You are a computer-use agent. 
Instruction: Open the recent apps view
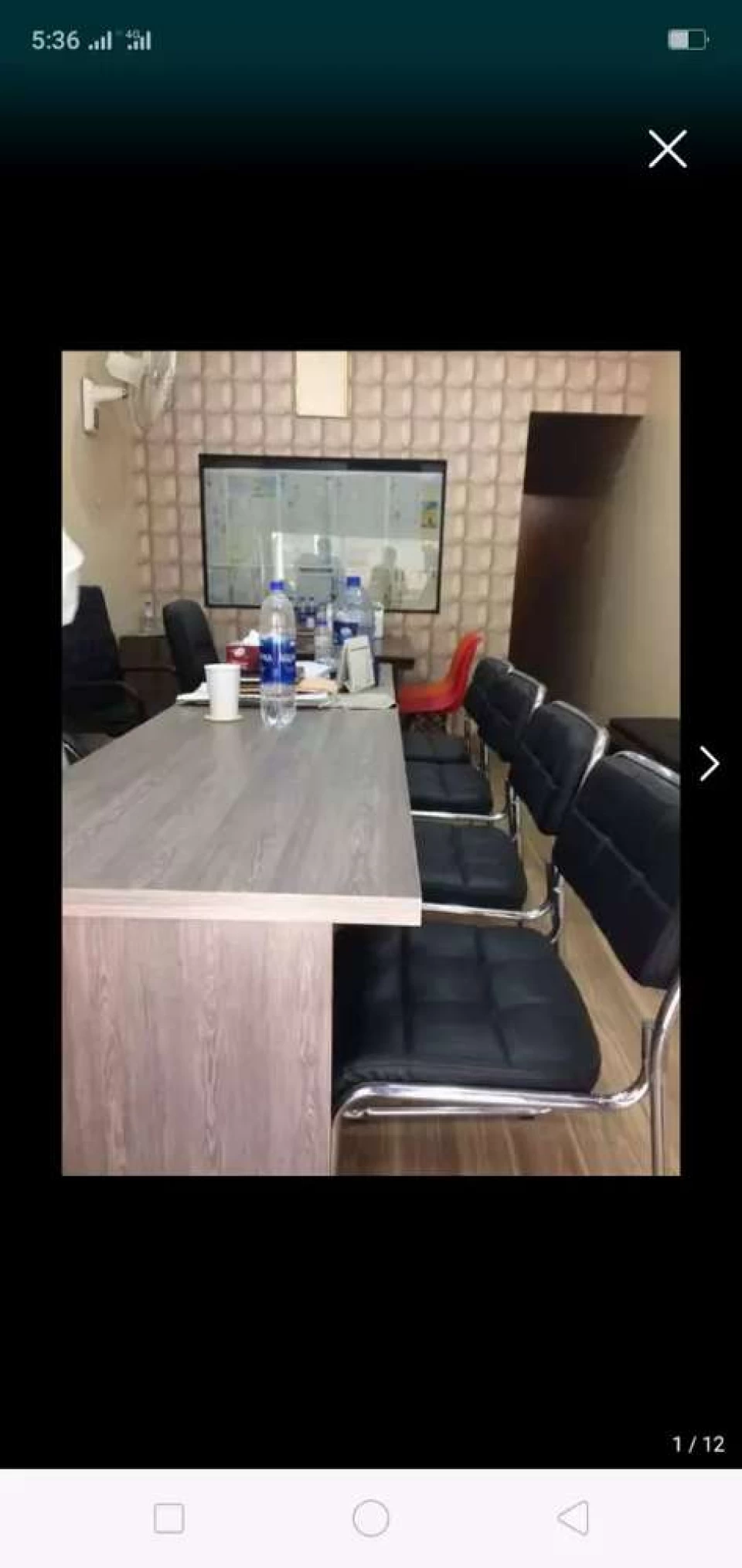[168, 1518]
